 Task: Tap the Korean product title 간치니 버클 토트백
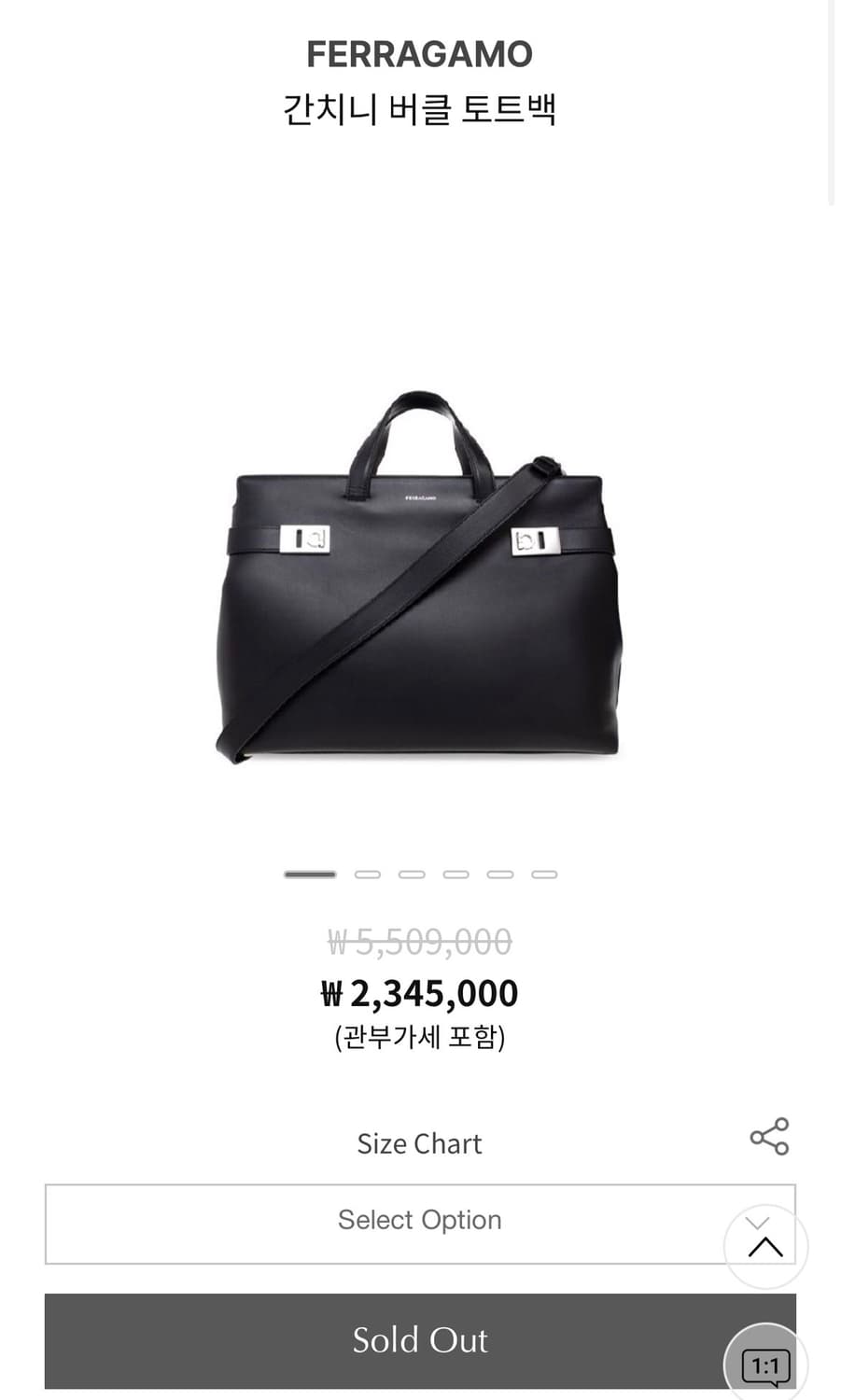[419, 109]
